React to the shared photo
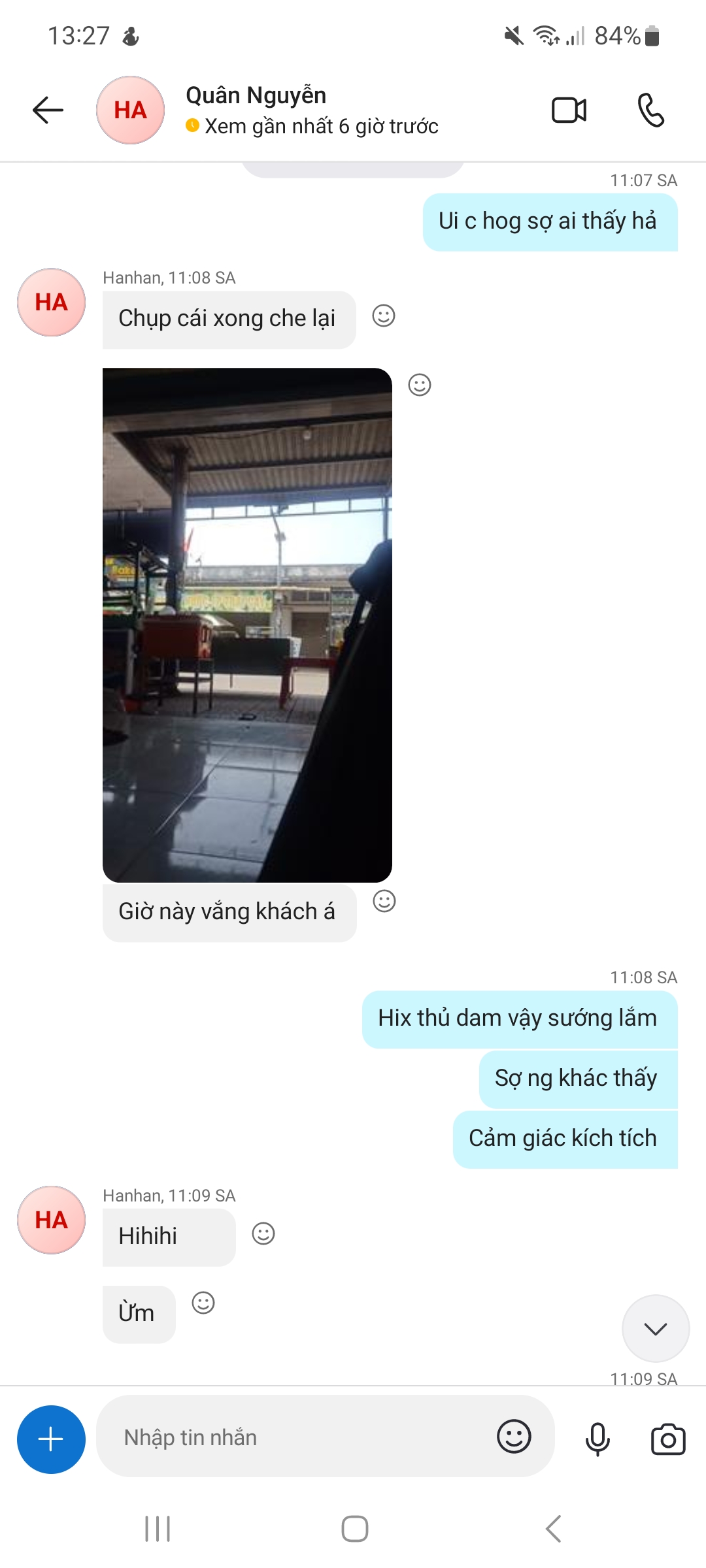 click(x=420, y=385)
